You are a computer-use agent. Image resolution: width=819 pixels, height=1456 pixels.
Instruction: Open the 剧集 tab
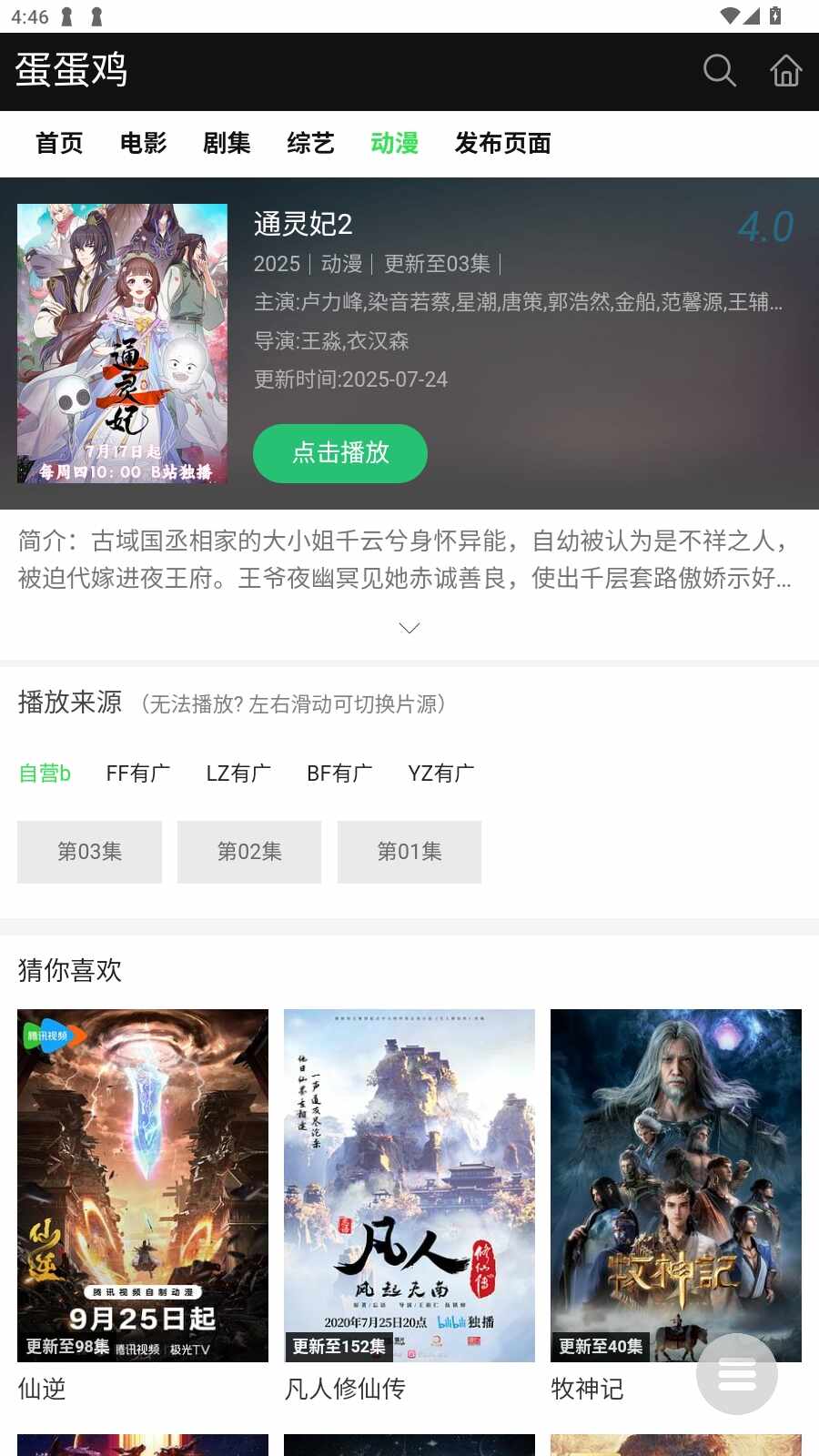click(x=227, y=143)
